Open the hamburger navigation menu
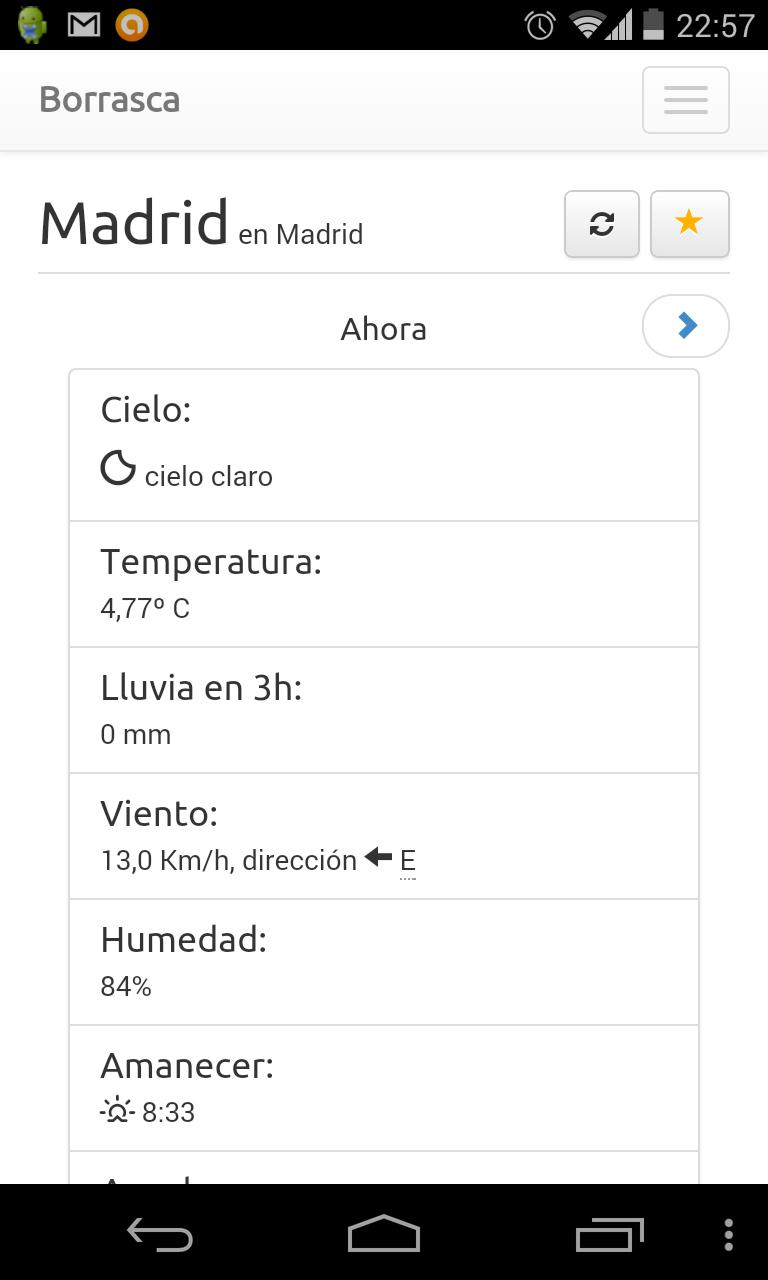This screenshot has width=768, height=1280. (685, 100)
